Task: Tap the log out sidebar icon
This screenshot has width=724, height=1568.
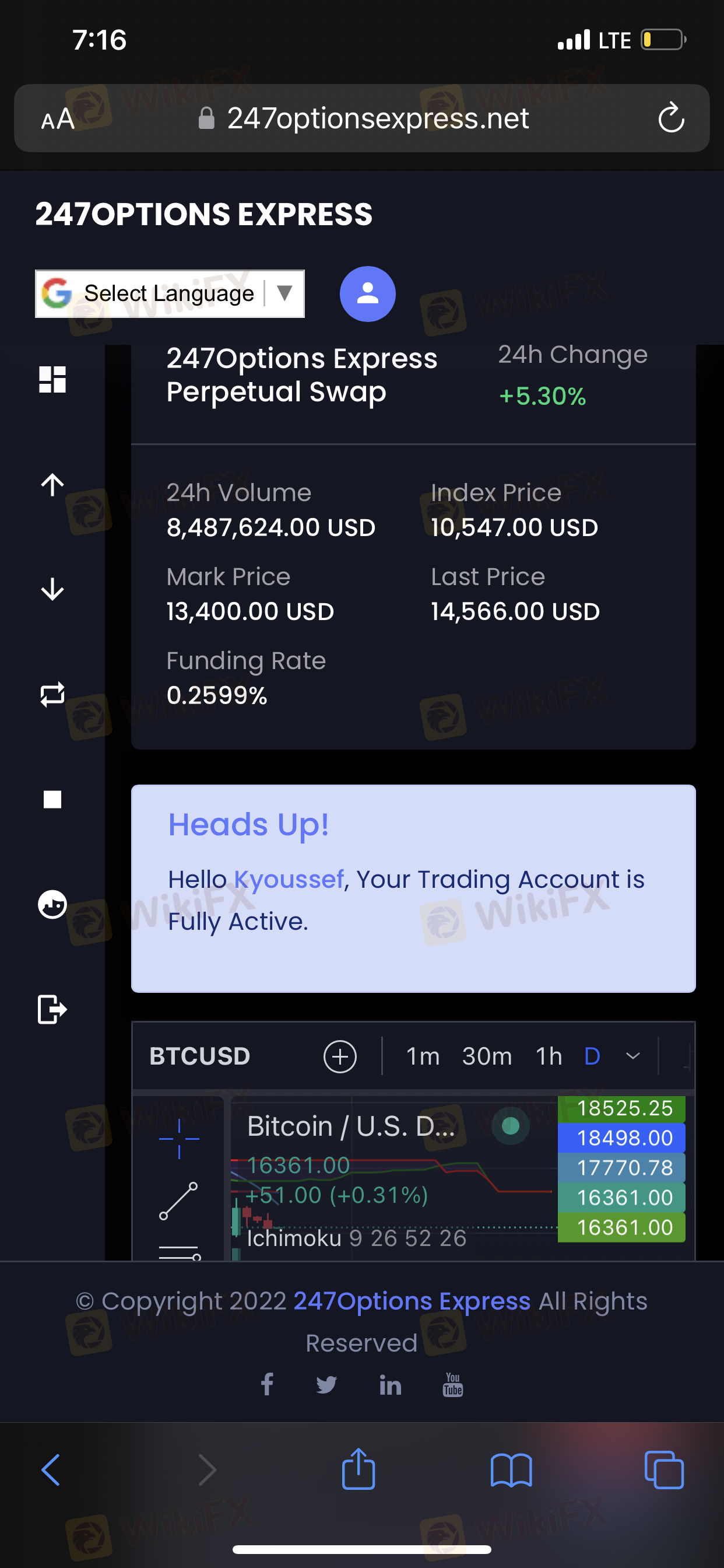Action: tap(52, 1009)
